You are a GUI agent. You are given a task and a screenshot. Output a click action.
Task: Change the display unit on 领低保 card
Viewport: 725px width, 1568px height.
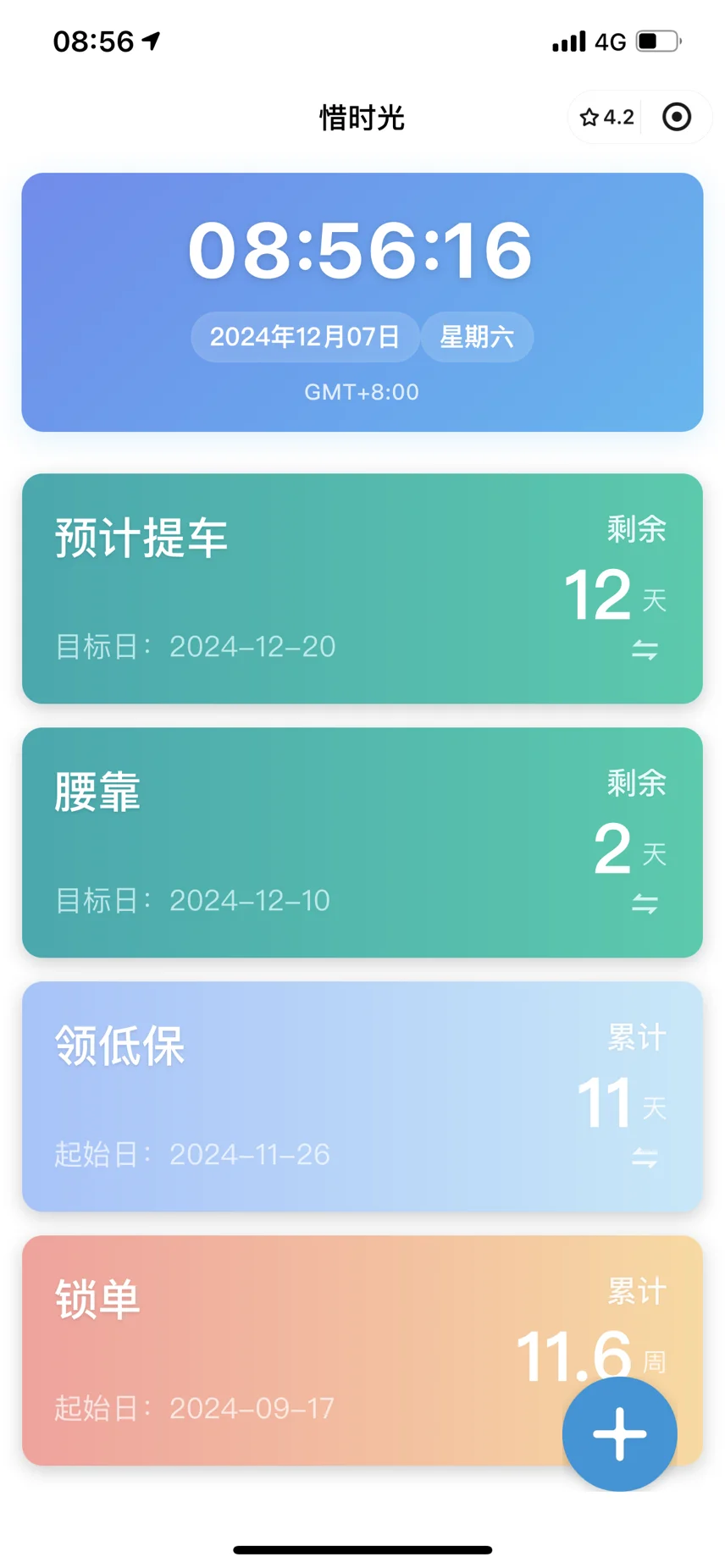point(645,1157)
